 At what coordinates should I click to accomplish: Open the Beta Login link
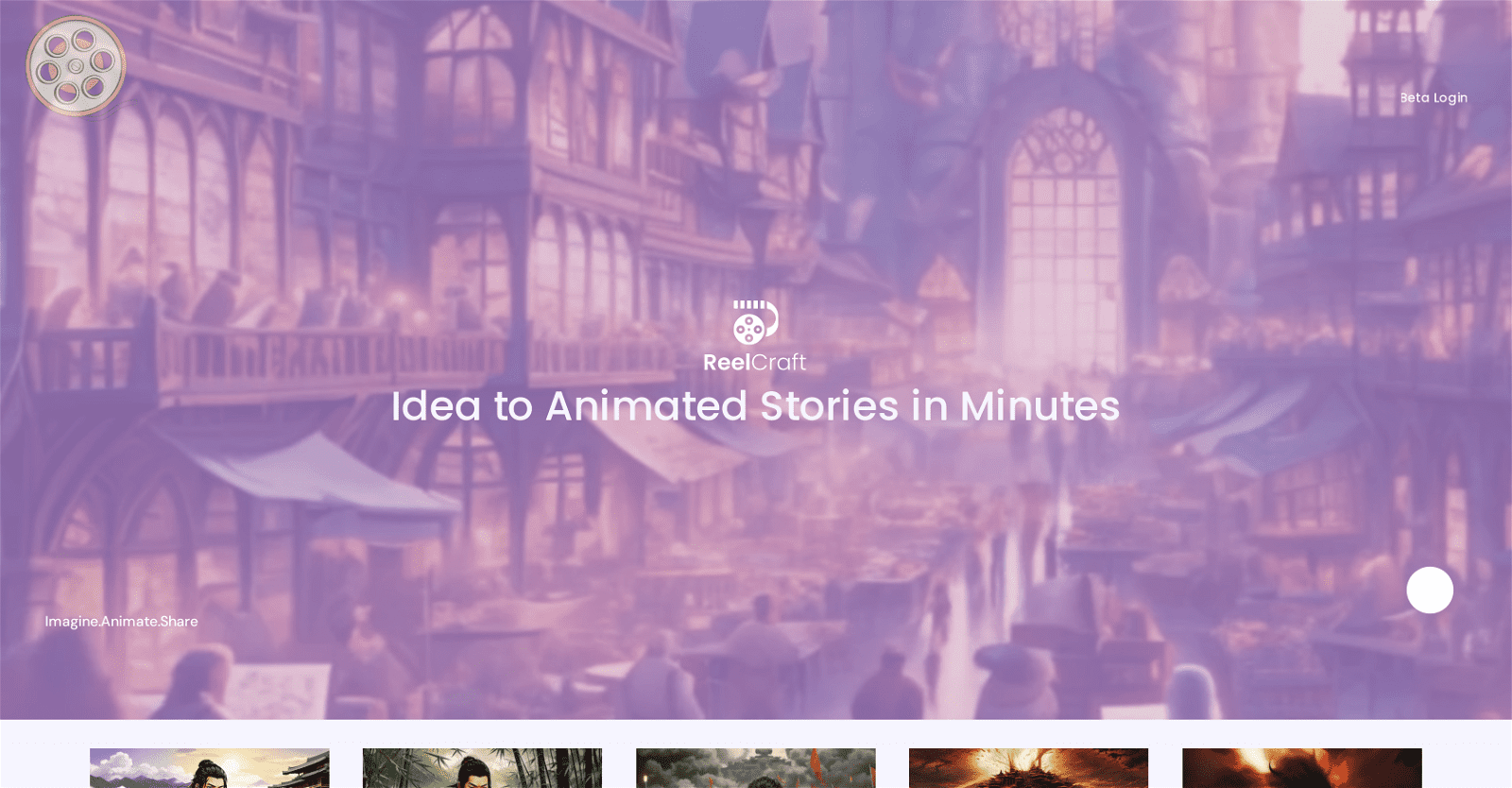tap(1433, 97)
